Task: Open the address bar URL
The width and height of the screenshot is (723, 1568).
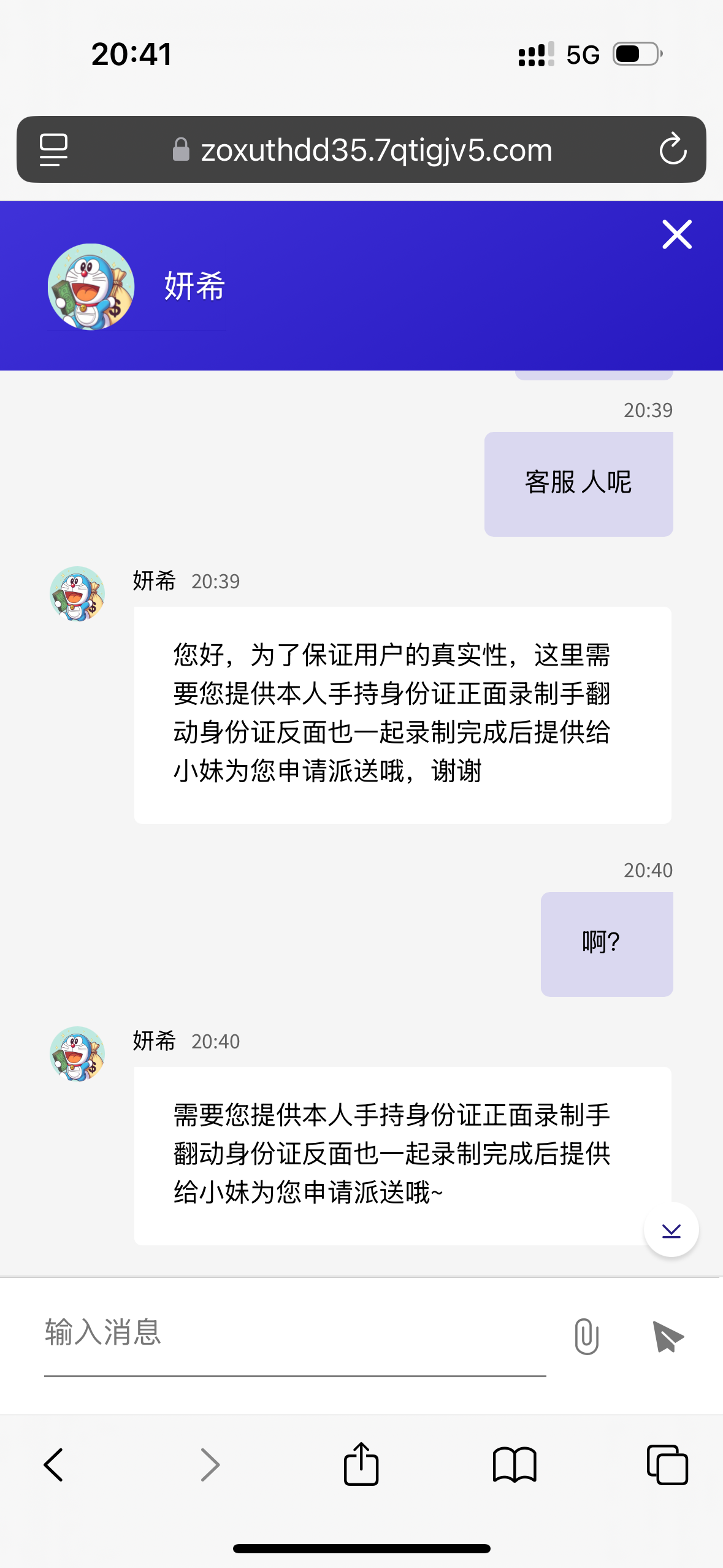Action: [x=375, y=150]
